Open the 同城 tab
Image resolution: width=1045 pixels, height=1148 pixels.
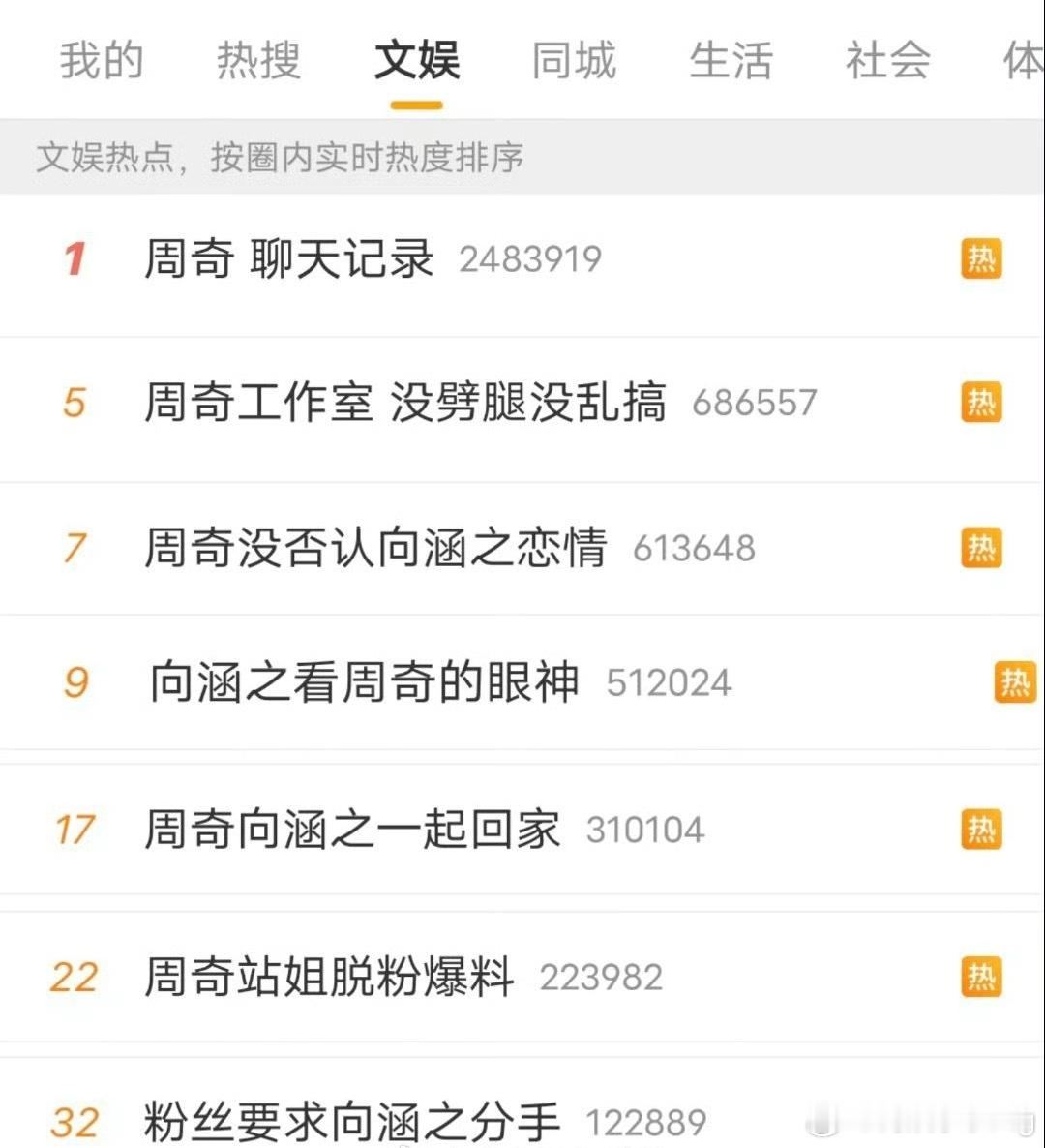(573, 60)
